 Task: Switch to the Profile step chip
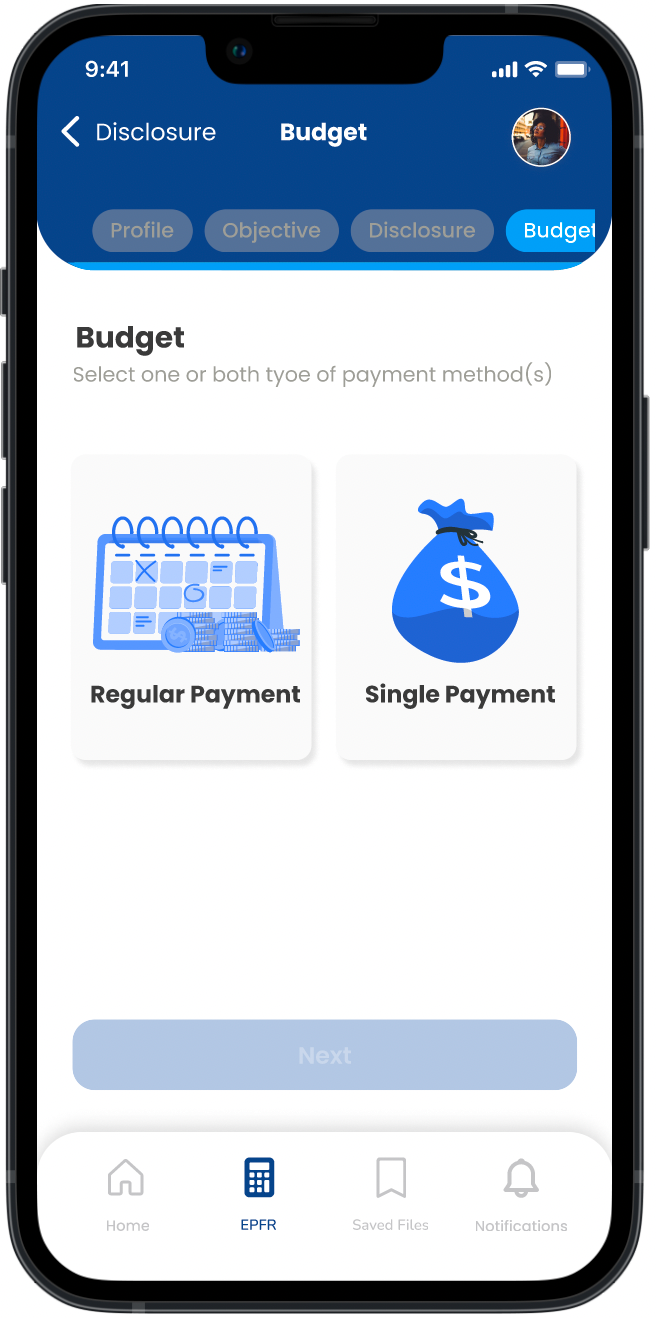pyautogui.click(x=141, y=230)
